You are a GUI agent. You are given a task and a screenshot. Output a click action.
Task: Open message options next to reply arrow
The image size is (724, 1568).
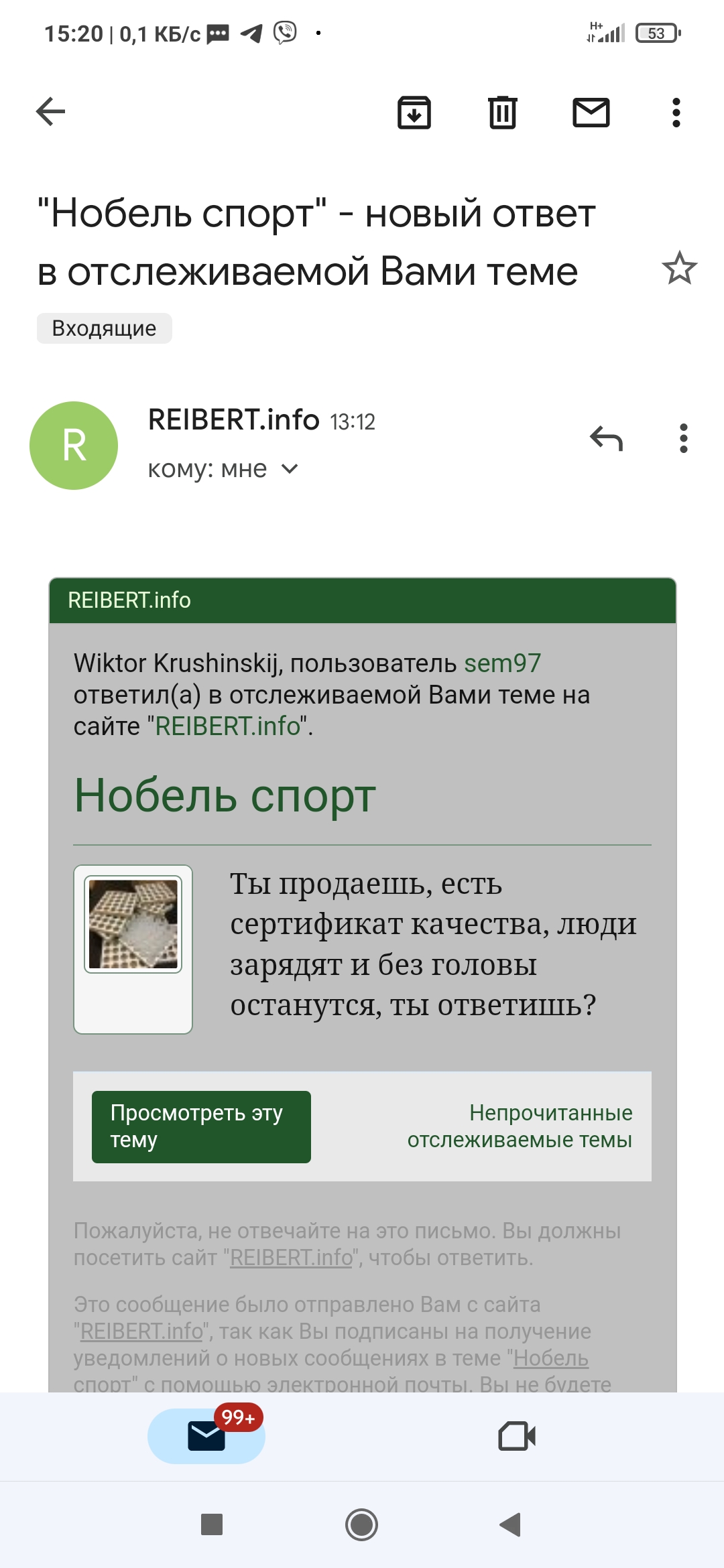click(684, 438)
